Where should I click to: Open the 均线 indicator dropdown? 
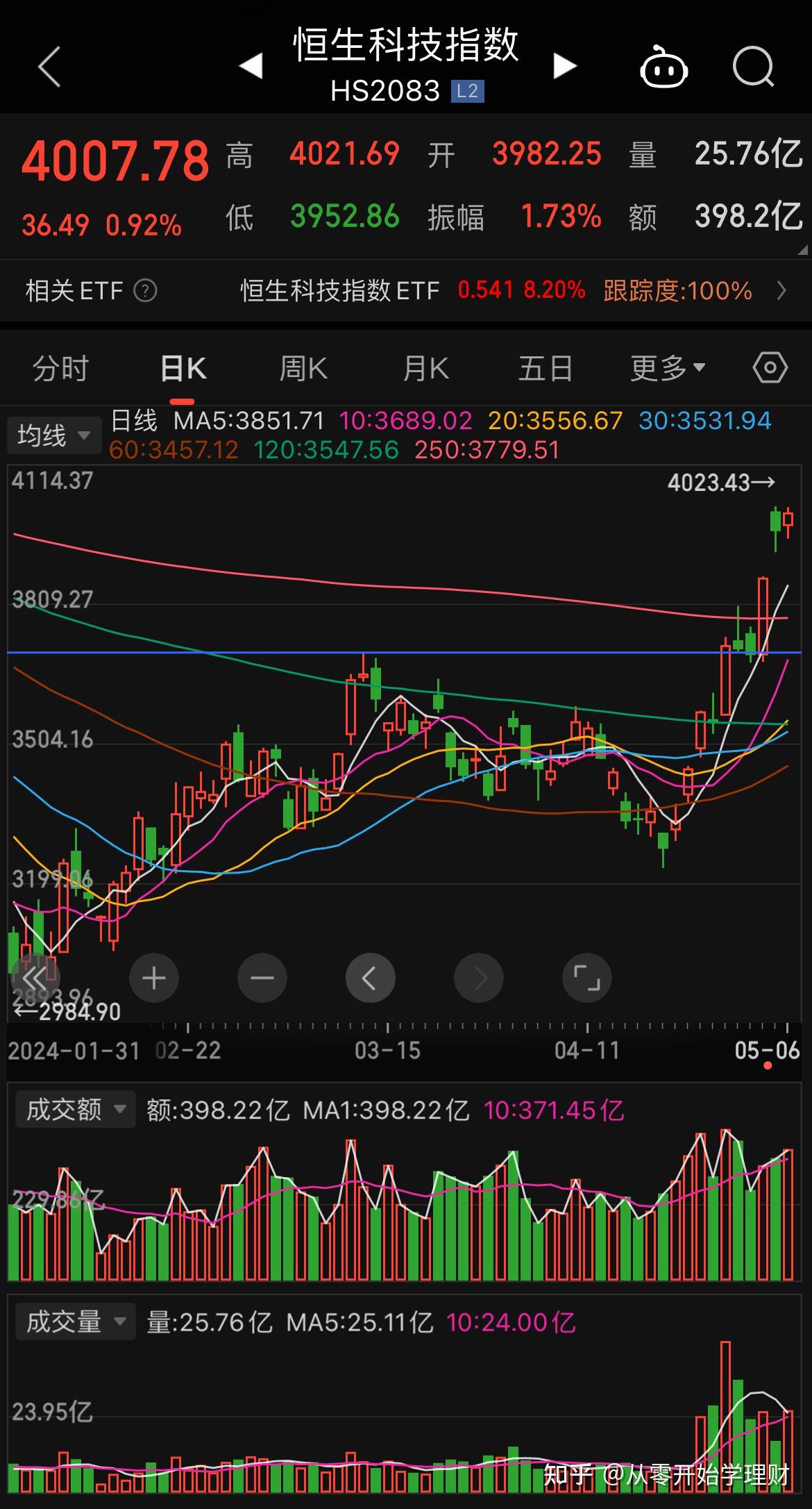[x=54, y=435]
